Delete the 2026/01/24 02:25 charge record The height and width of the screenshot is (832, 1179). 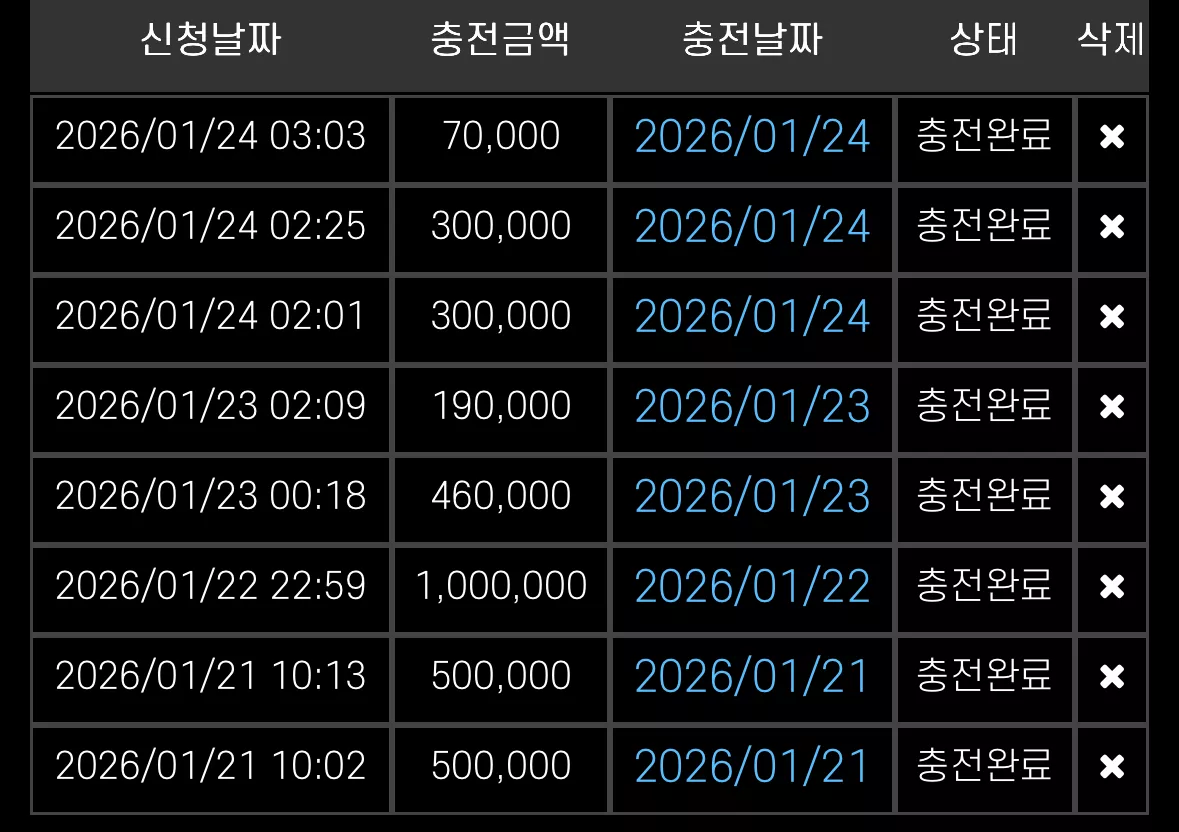pyautogui.click(x=1111, y=226)
